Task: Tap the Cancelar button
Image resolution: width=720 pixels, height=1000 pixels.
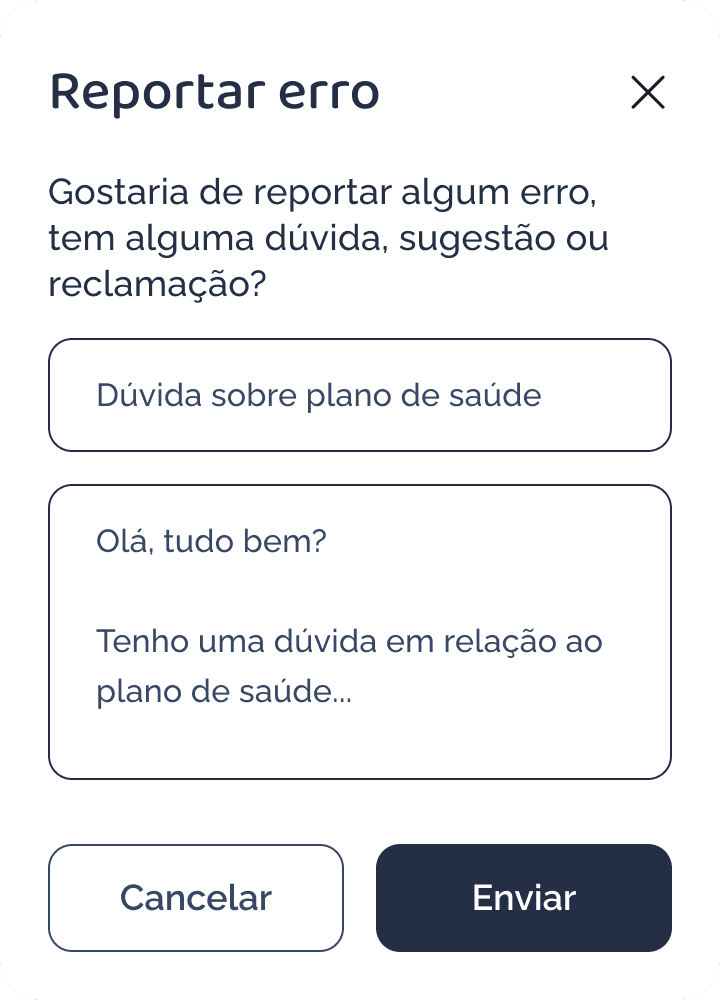Action: (x=196, y=898)
